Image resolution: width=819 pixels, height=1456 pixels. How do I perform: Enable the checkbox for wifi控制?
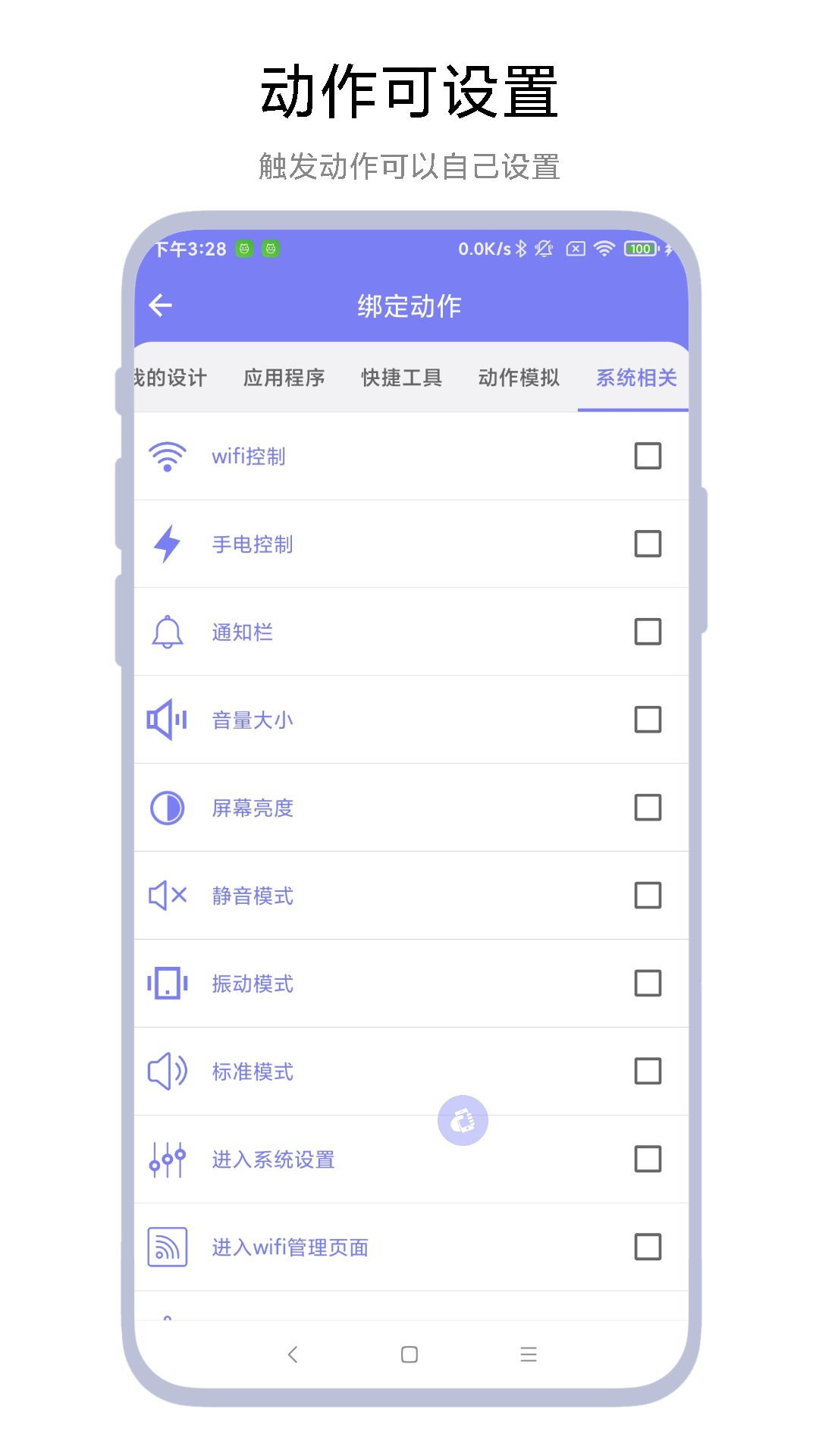coord(648,456)
